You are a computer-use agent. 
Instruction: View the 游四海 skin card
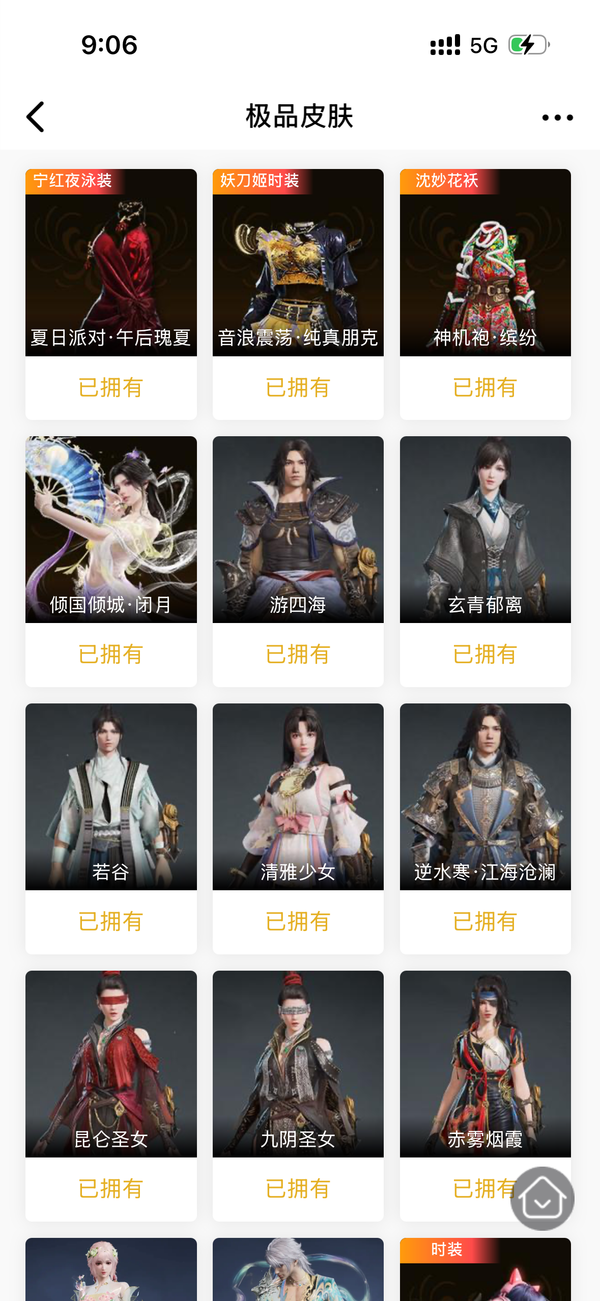point(298,530)
